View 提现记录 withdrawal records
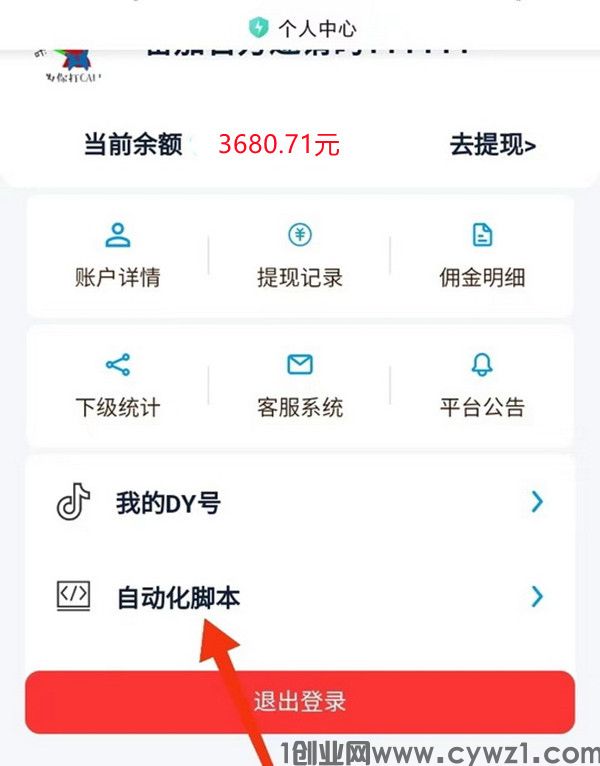This screenshot has height=766, width=600. click(x=300, y=256)
